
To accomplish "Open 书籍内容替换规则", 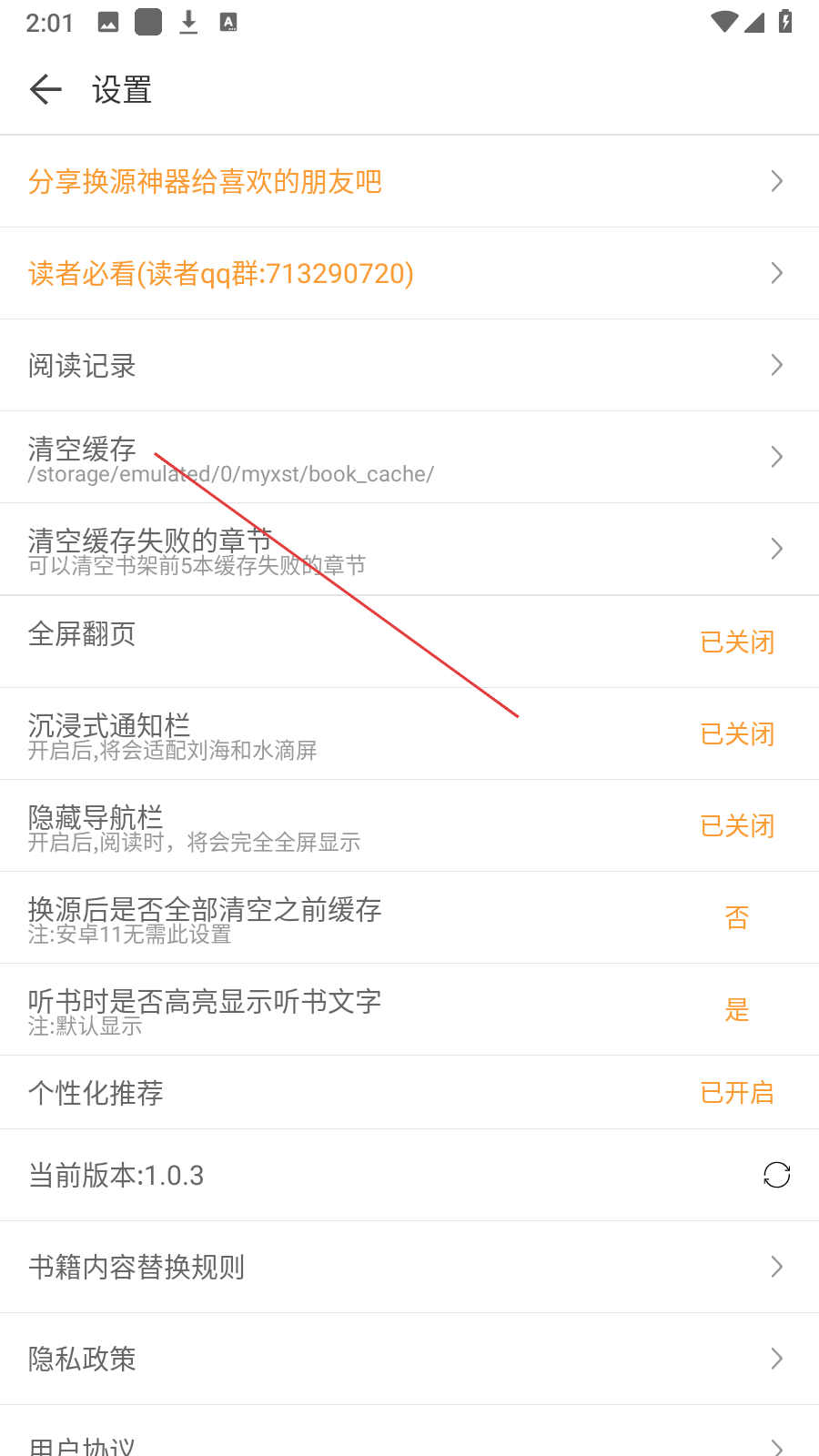I will (x=409, y=1267).
